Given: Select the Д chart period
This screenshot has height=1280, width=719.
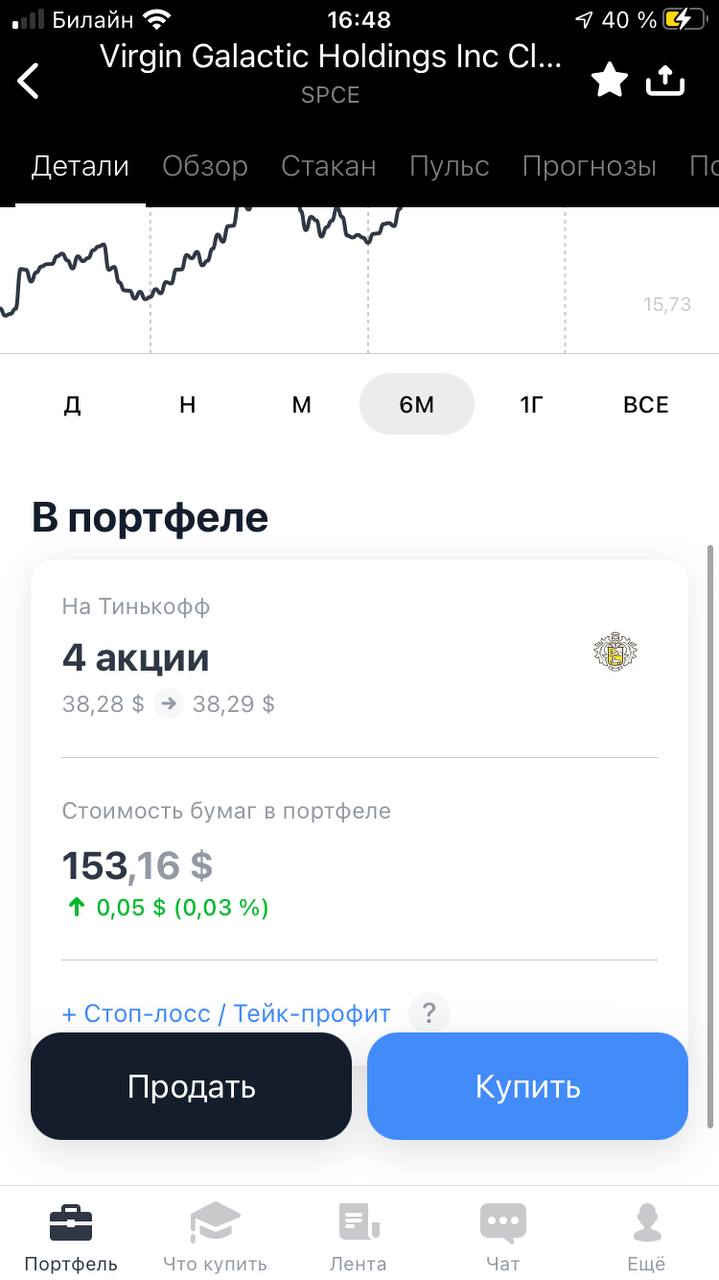Looking at the screenshot, I should (x=72, y=404).
